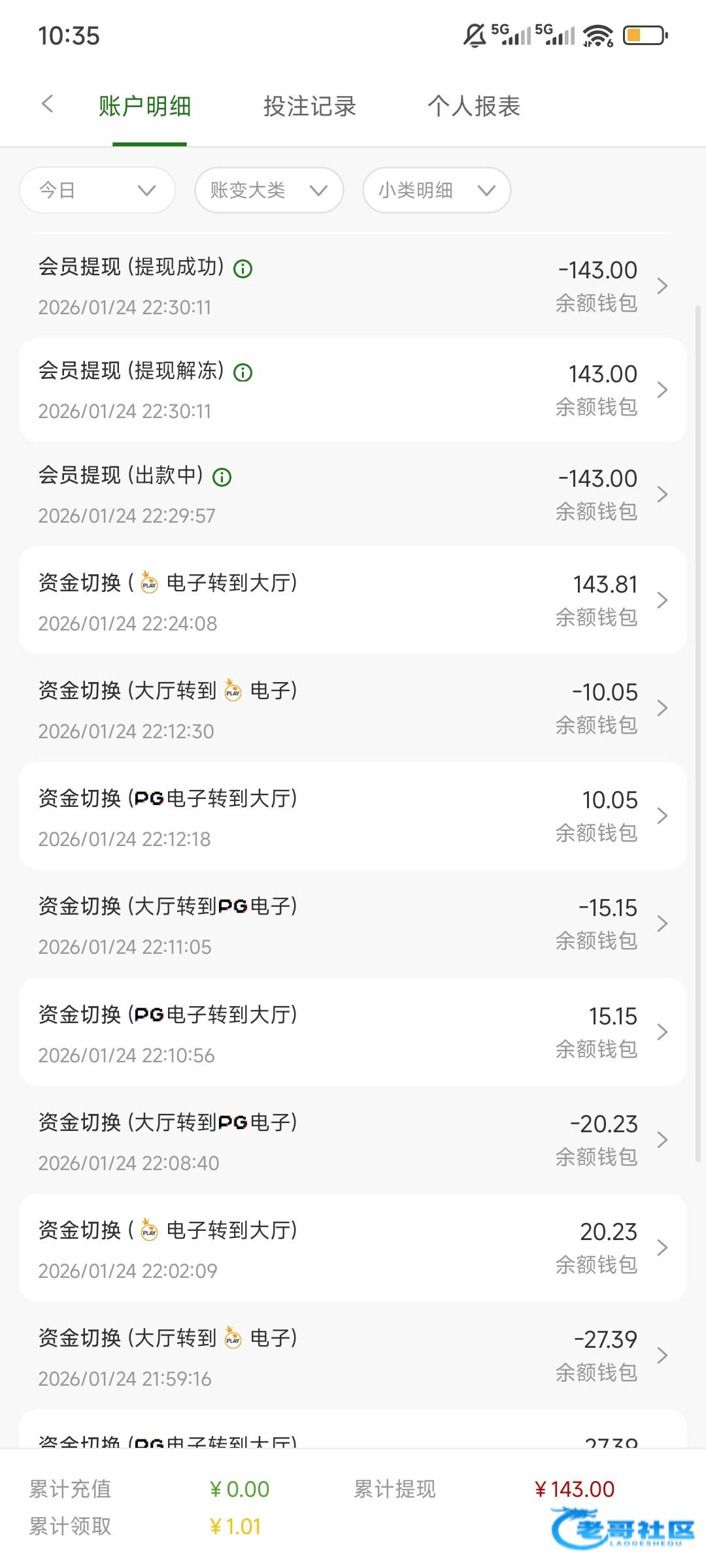The image size is (706, 1568).
Task: Expand the 今日 date dropdown
Action: (x=97, y=190)
